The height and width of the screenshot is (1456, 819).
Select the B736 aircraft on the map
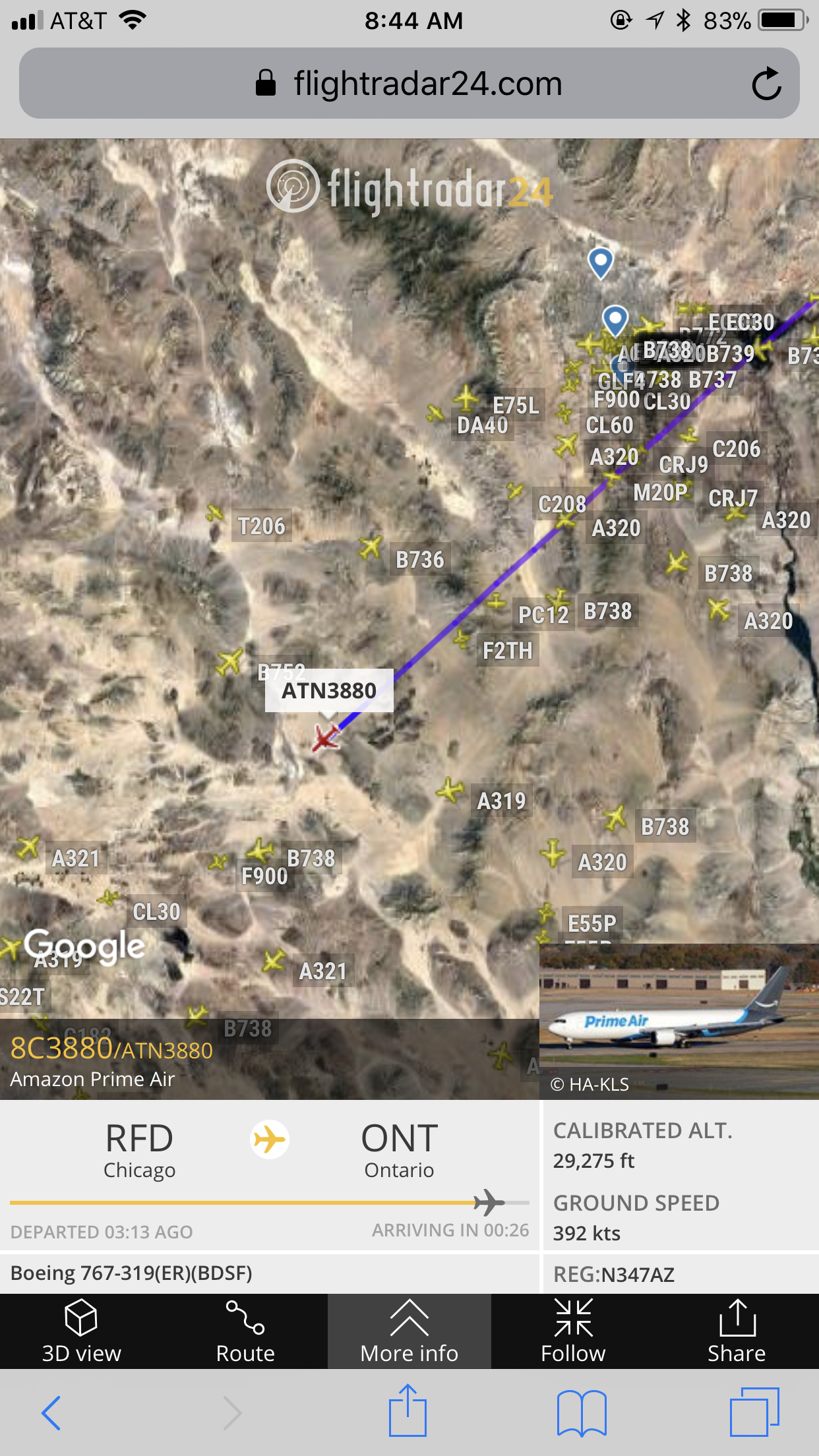pos(371,547)
